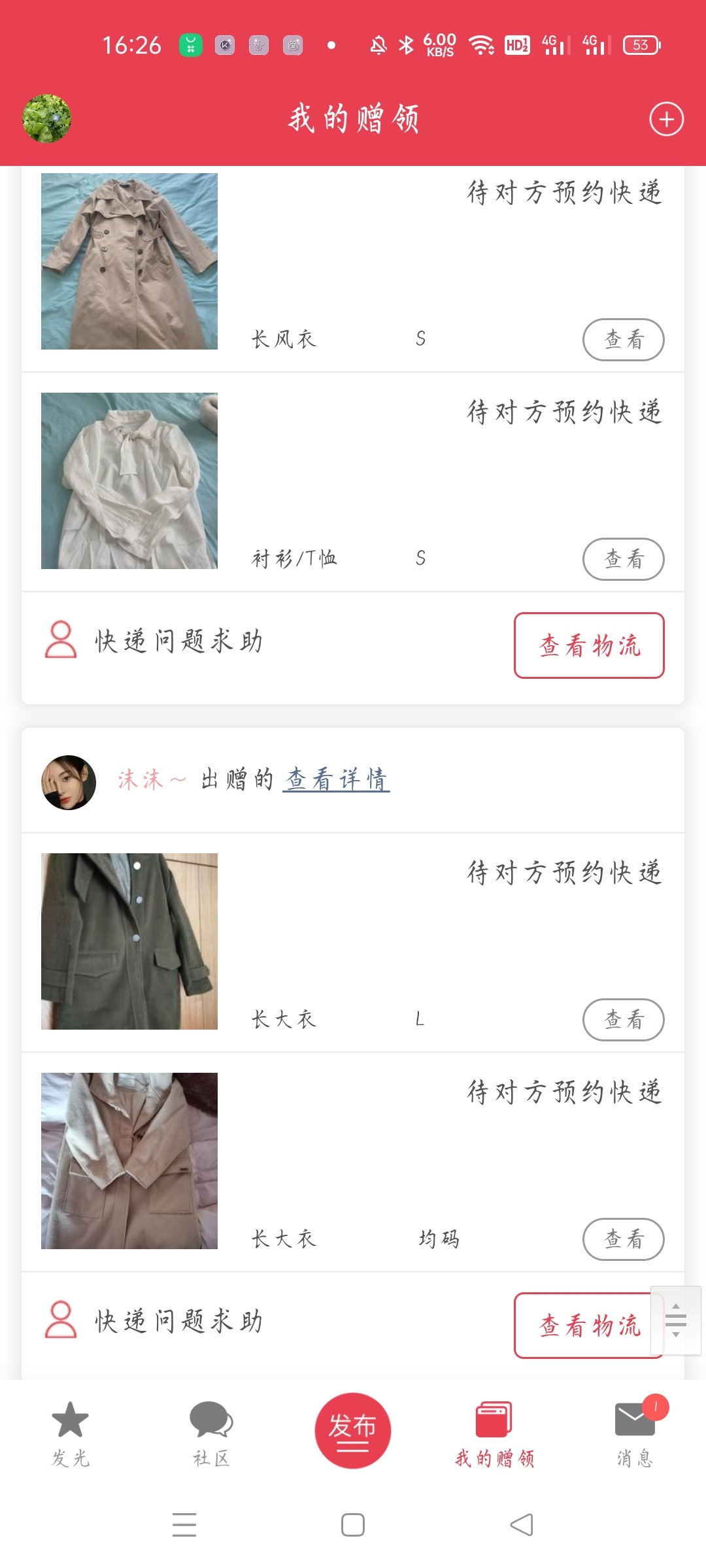
Task: Open the white 衬衫/T恤 photo
Action: coord(129,481)
